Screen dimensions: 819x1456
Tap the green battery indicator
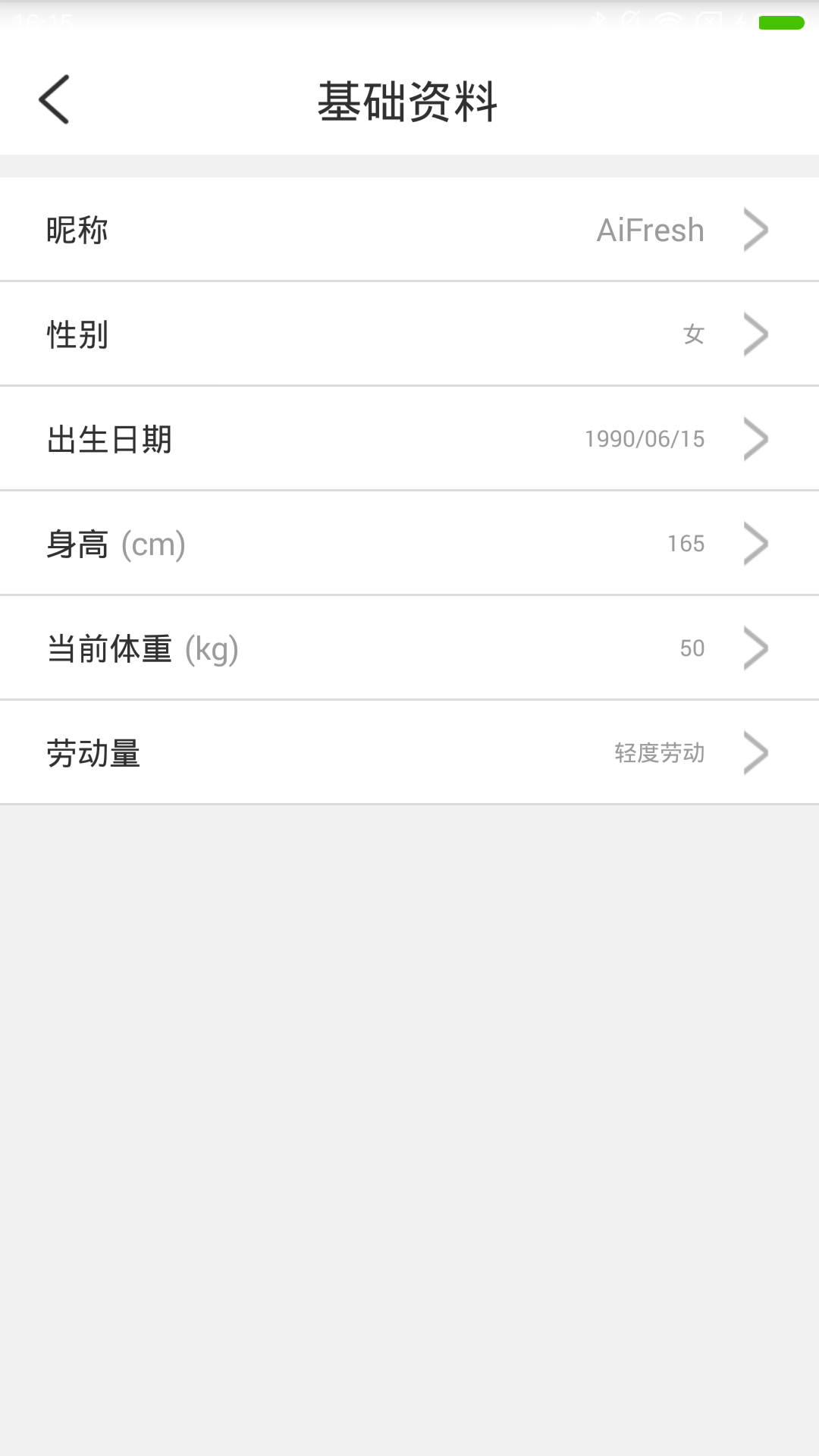[x=781, y=20]
